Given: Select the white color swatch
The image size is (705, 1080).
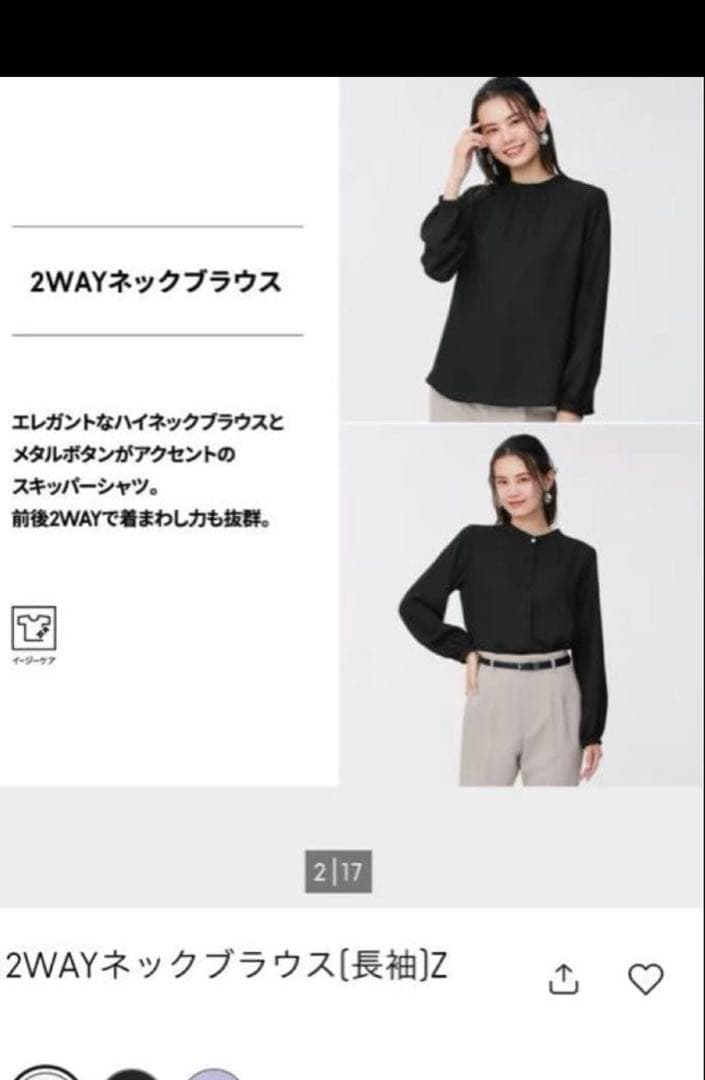Looking at the screenshot, I should [x=43, y=1072].
